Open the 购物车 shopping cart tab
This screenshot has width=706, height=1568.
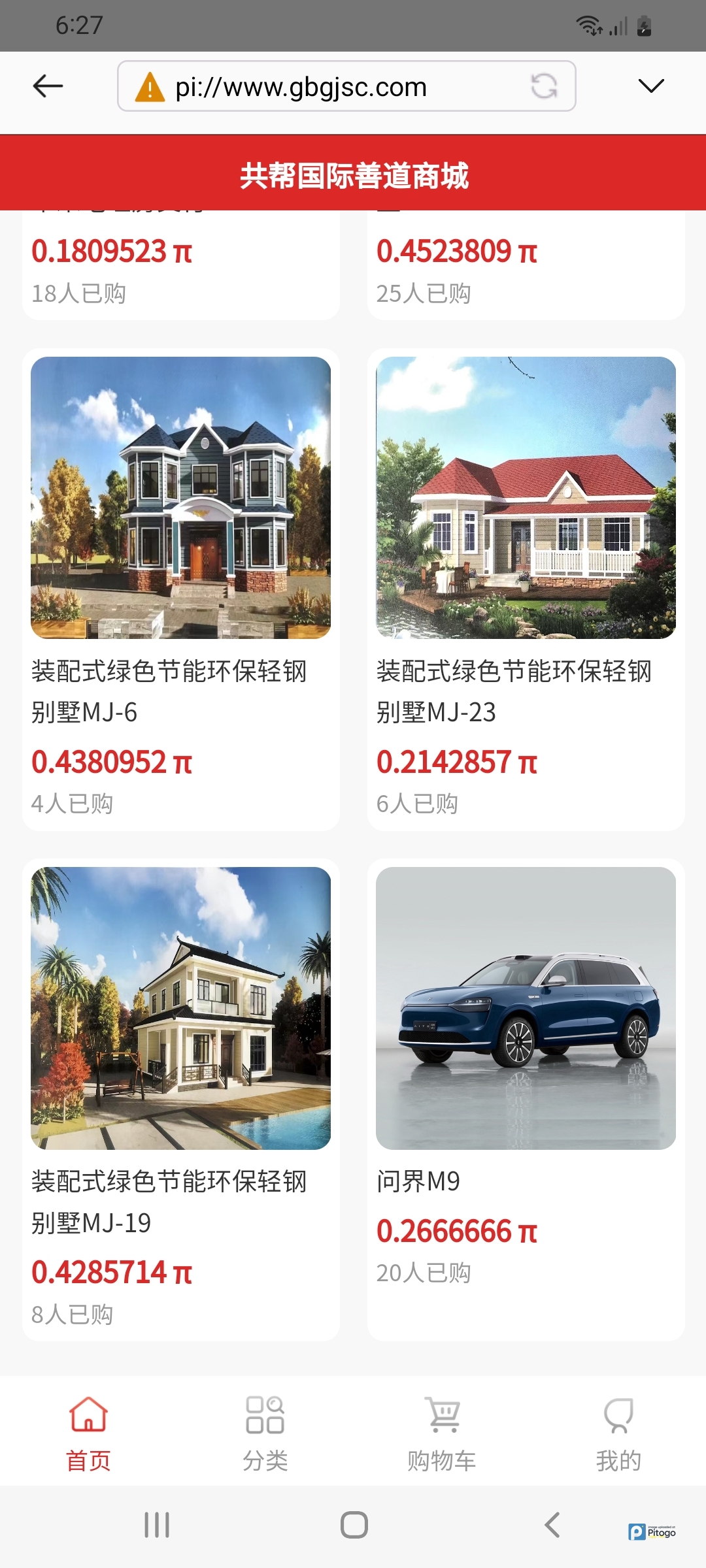pyautogui.click(x=442, y=1433)
